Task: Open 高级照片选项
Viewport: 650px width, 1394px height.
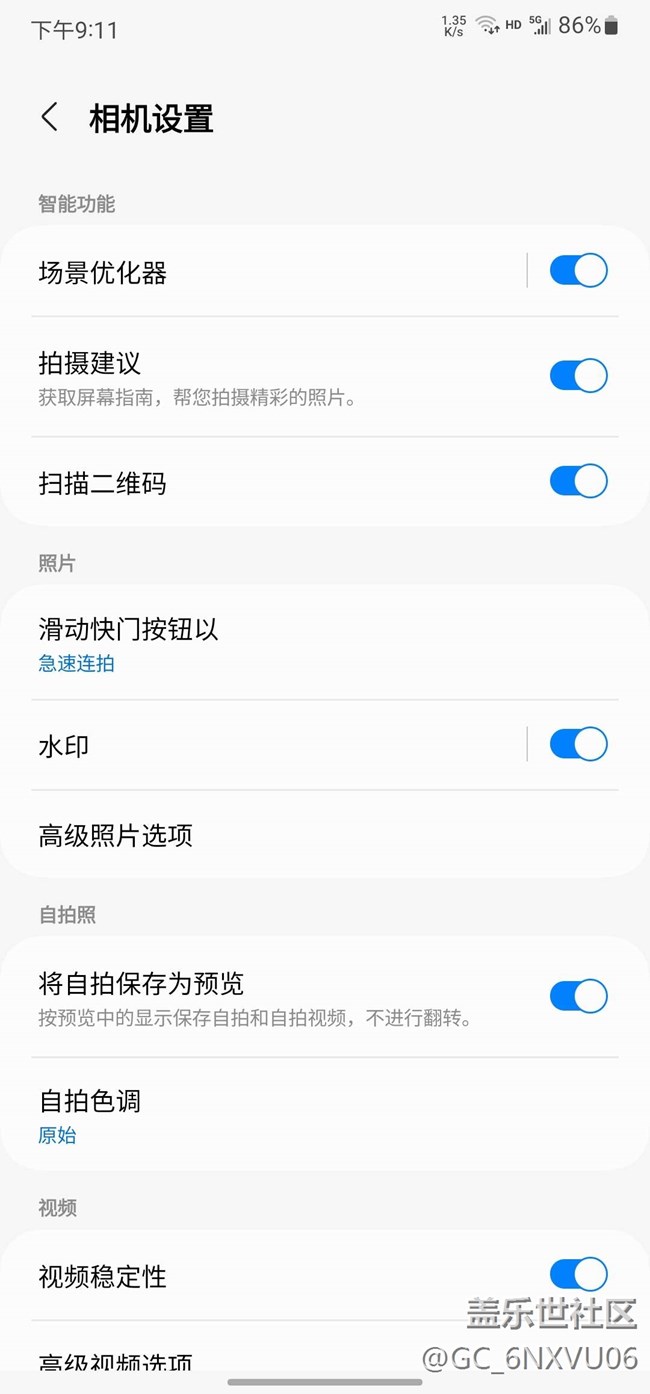Action: click(x=325, y=835)
